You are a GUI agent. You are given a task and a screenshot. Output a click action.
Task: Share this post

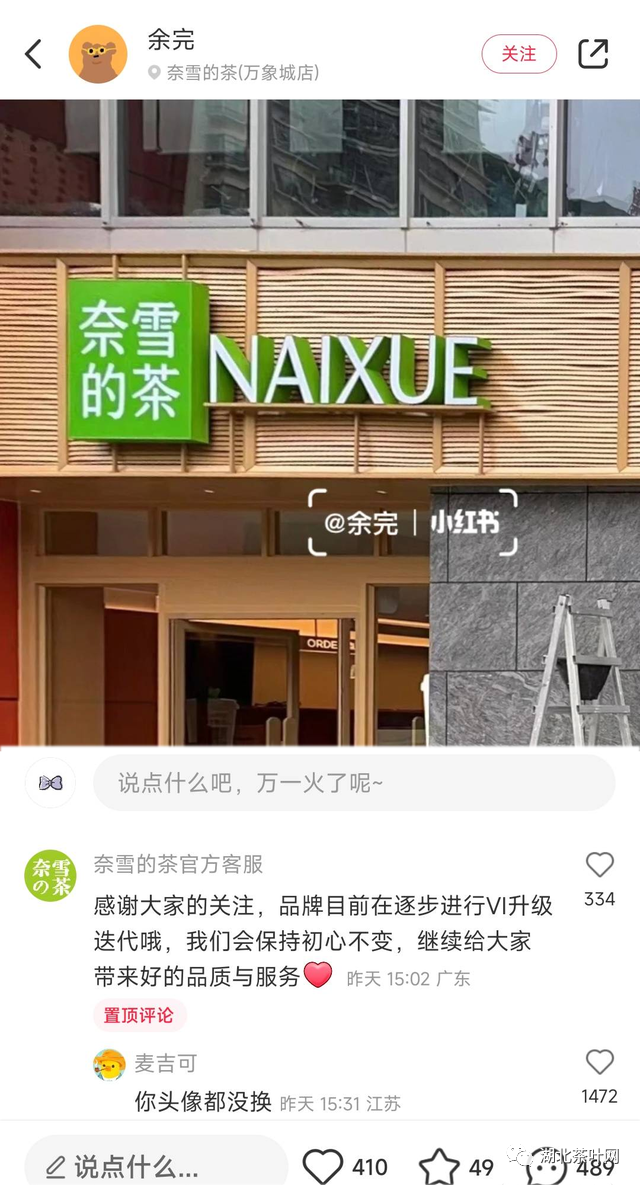tap(593, 54)
